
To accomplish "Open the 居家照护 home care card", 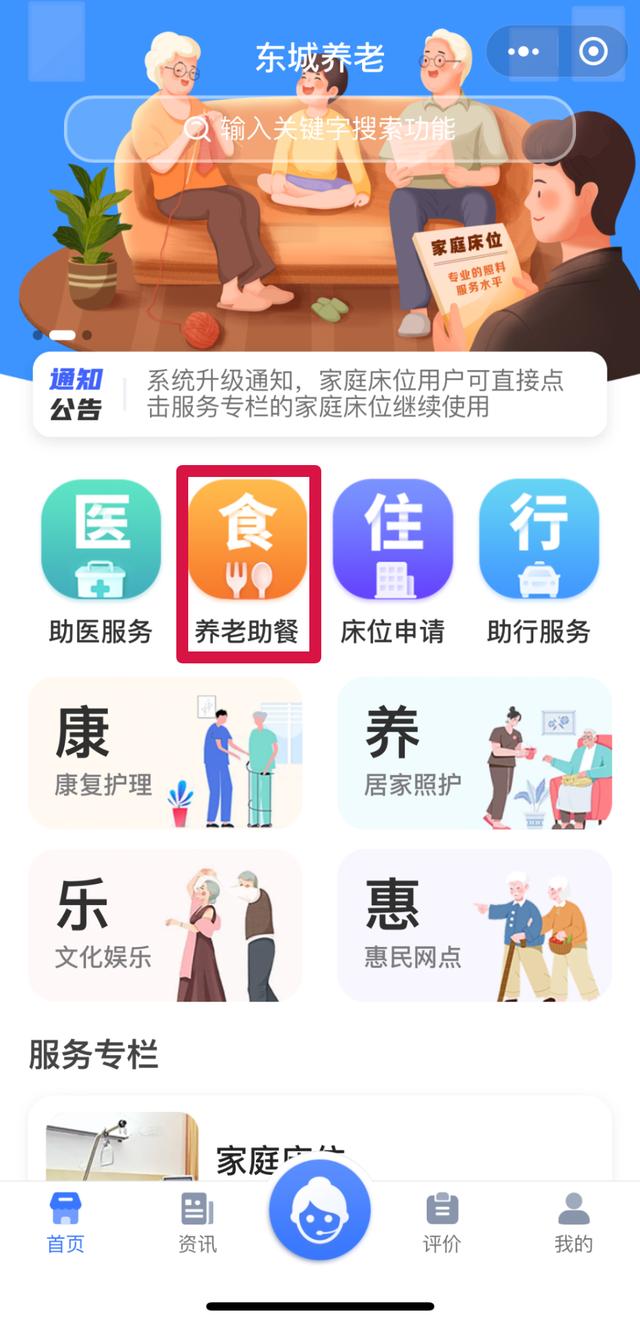I will pos(474,753).
